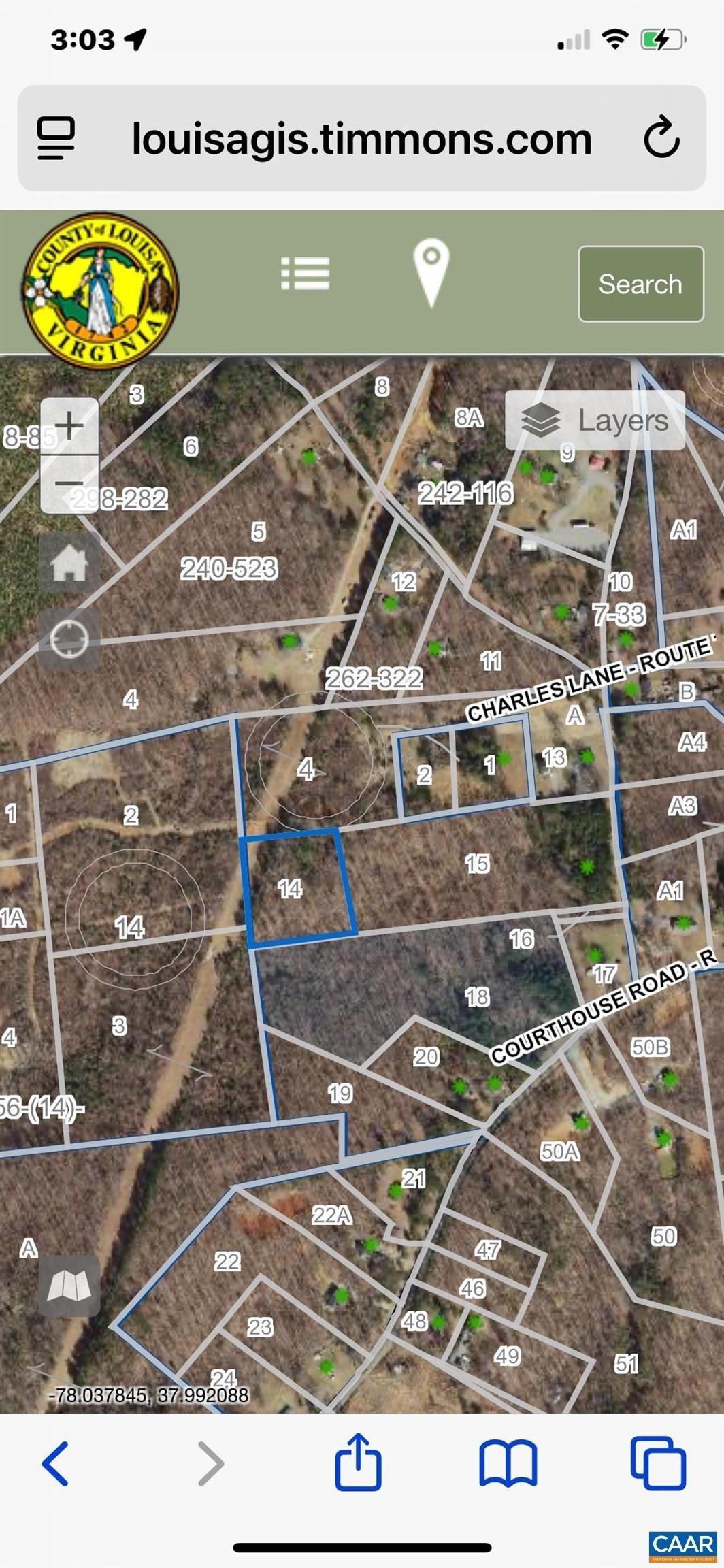The height and width of the screenshot is (1568, 724).
Task: Open the list menu icon
Action: (306, 274)
